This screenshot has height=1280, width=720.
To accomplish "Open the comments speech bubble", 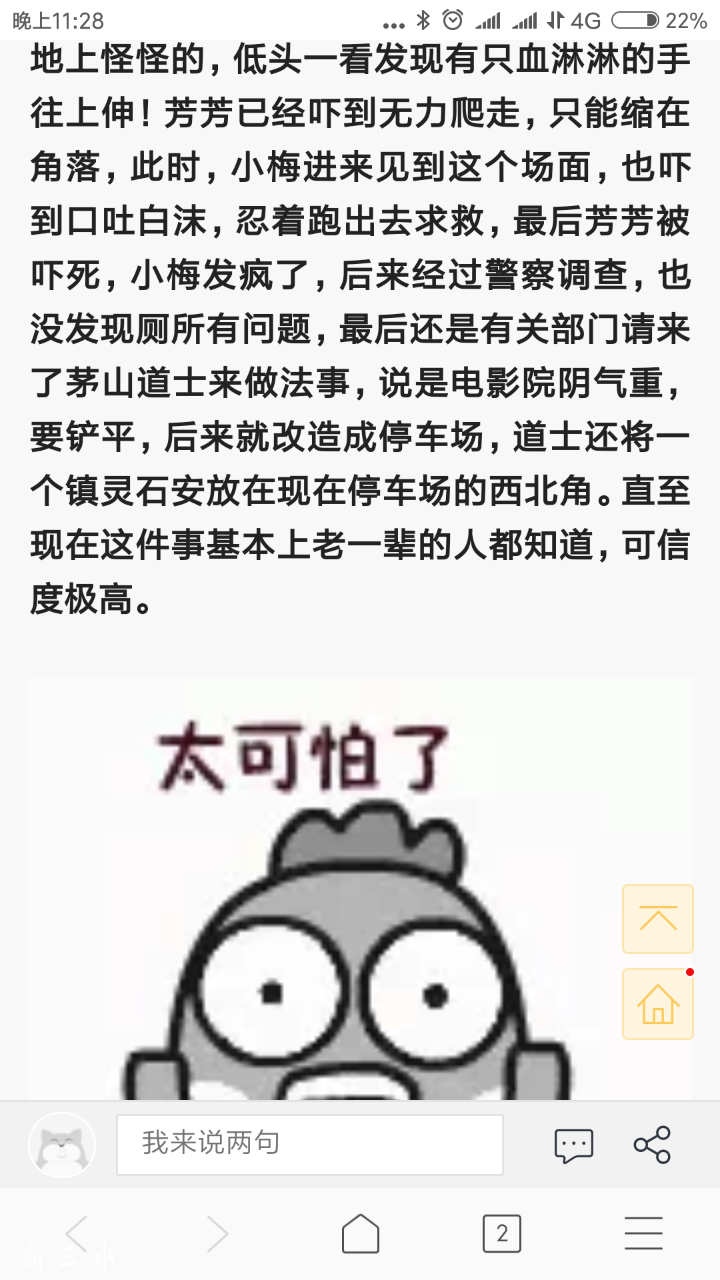I will (574, 1145).
